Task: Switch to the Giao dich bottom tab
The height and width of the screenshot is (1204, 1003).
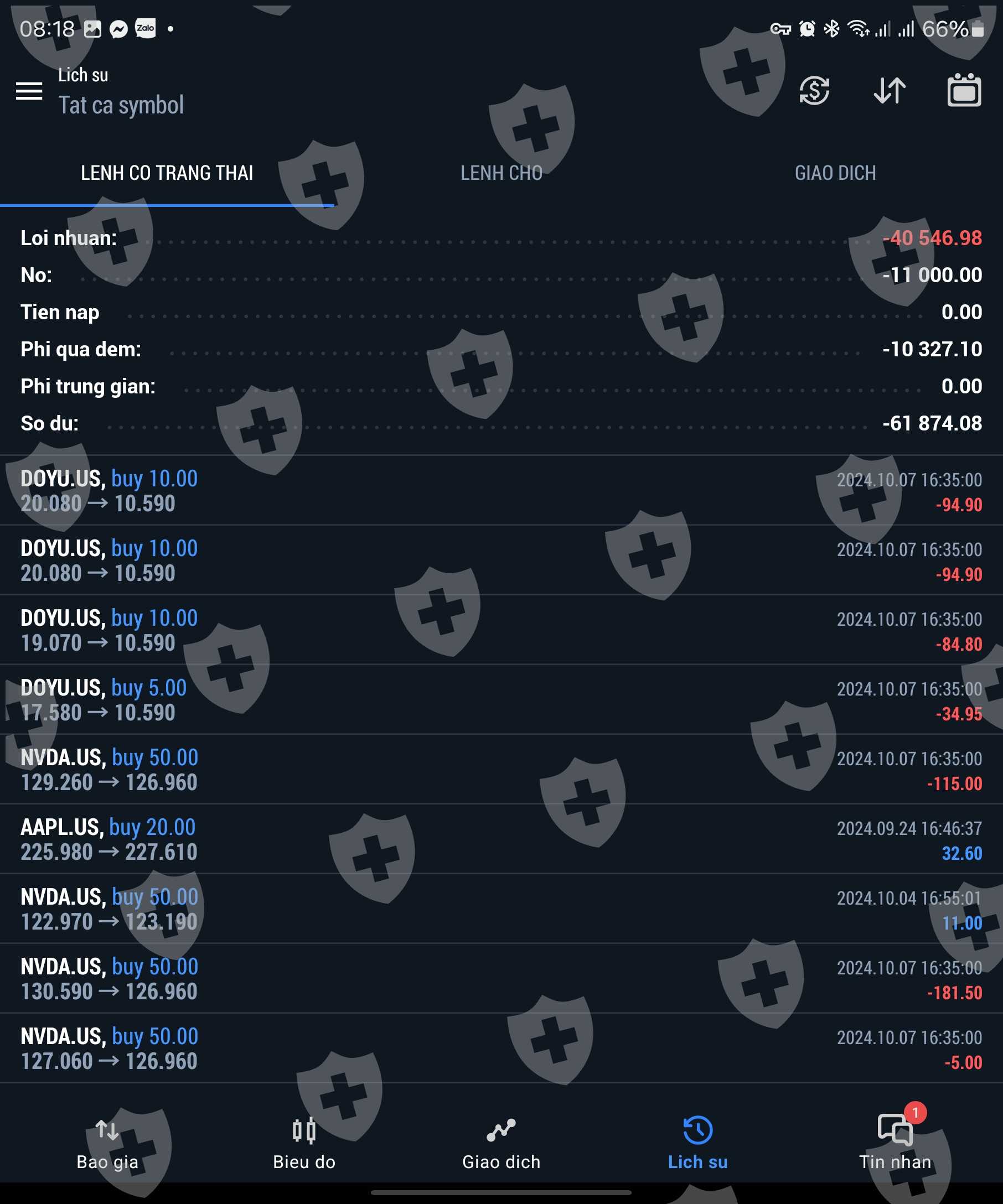Action: tap(501, 1144)
